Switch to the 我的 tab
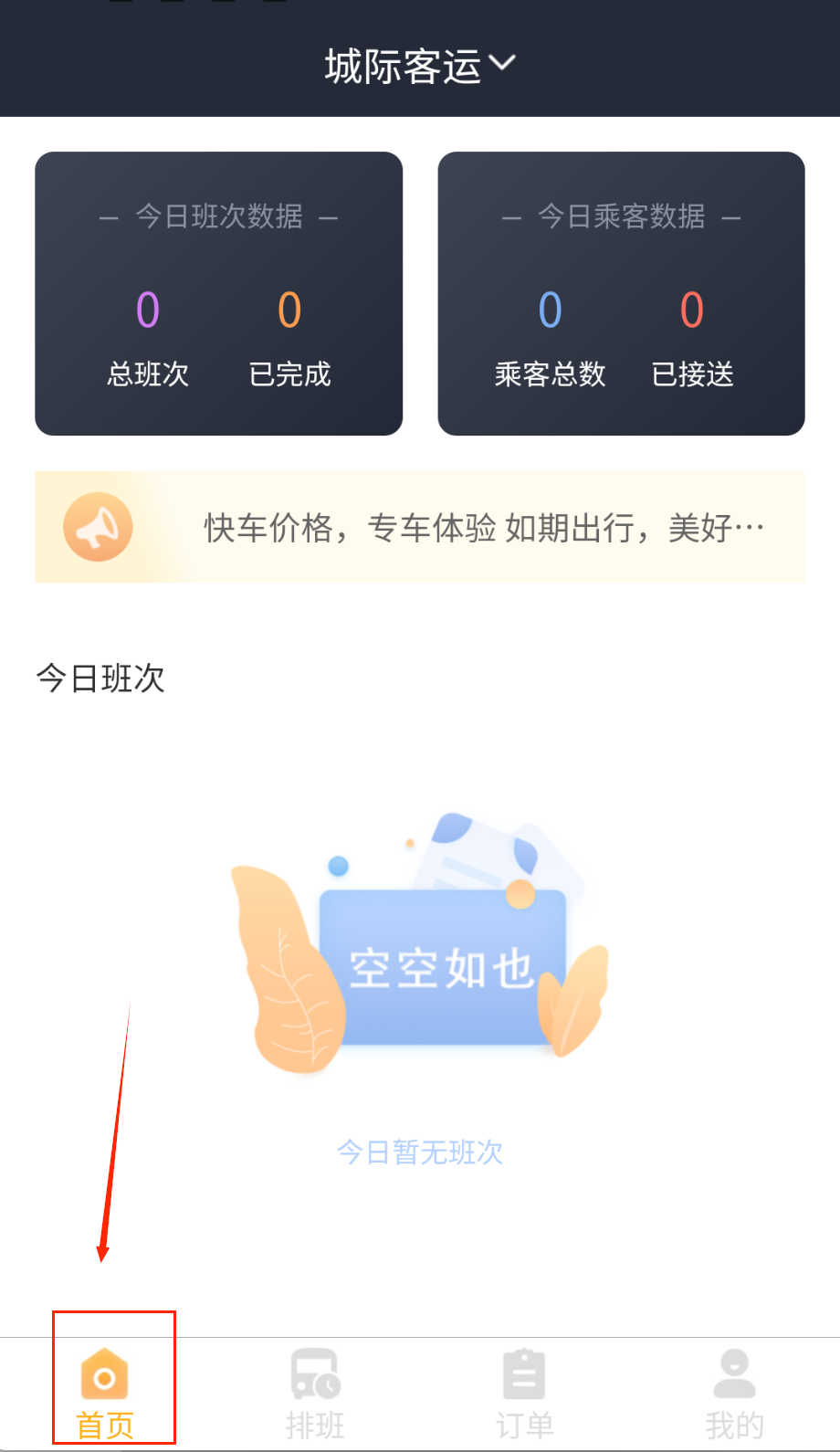 (734, 1391)
